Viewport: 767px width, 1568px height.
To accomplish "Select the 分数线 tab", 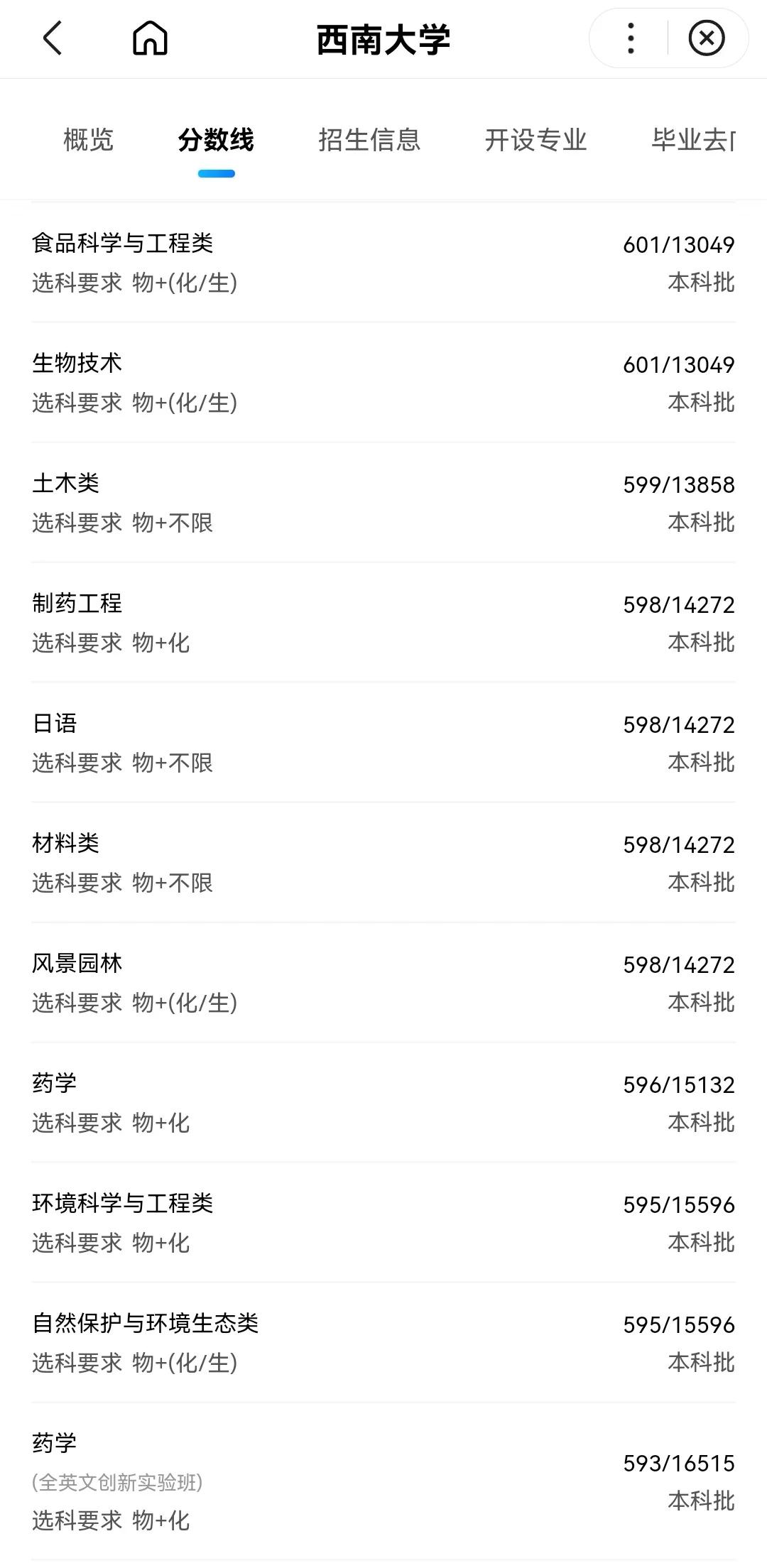I will coord(217,141).
